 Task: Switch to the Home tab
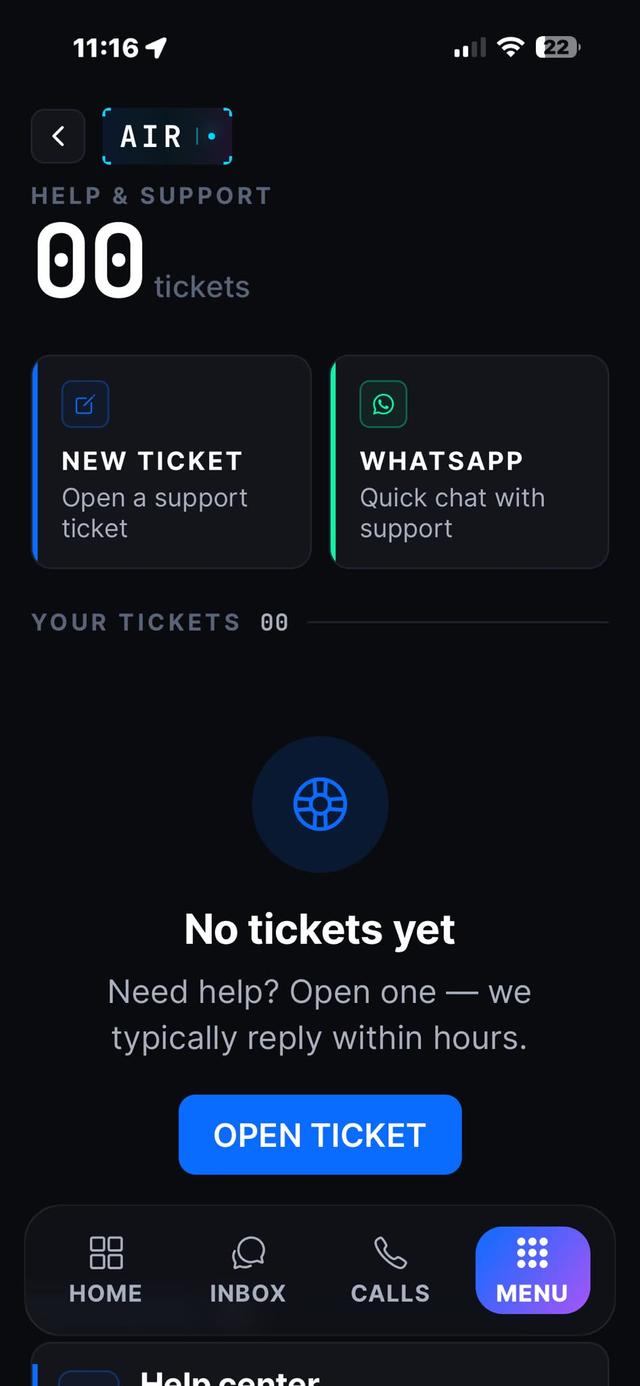105,1269
